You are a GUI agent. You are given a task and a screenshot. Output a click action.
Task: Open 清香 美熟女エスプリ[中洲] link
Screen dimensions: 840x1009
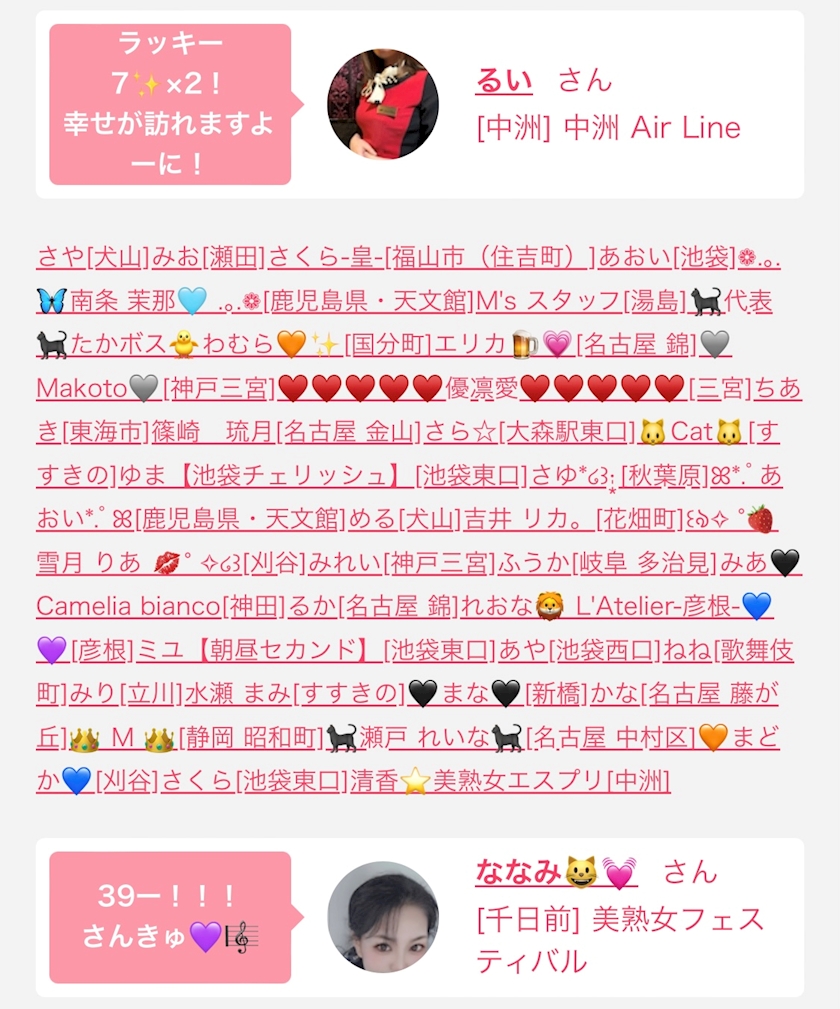510,781
